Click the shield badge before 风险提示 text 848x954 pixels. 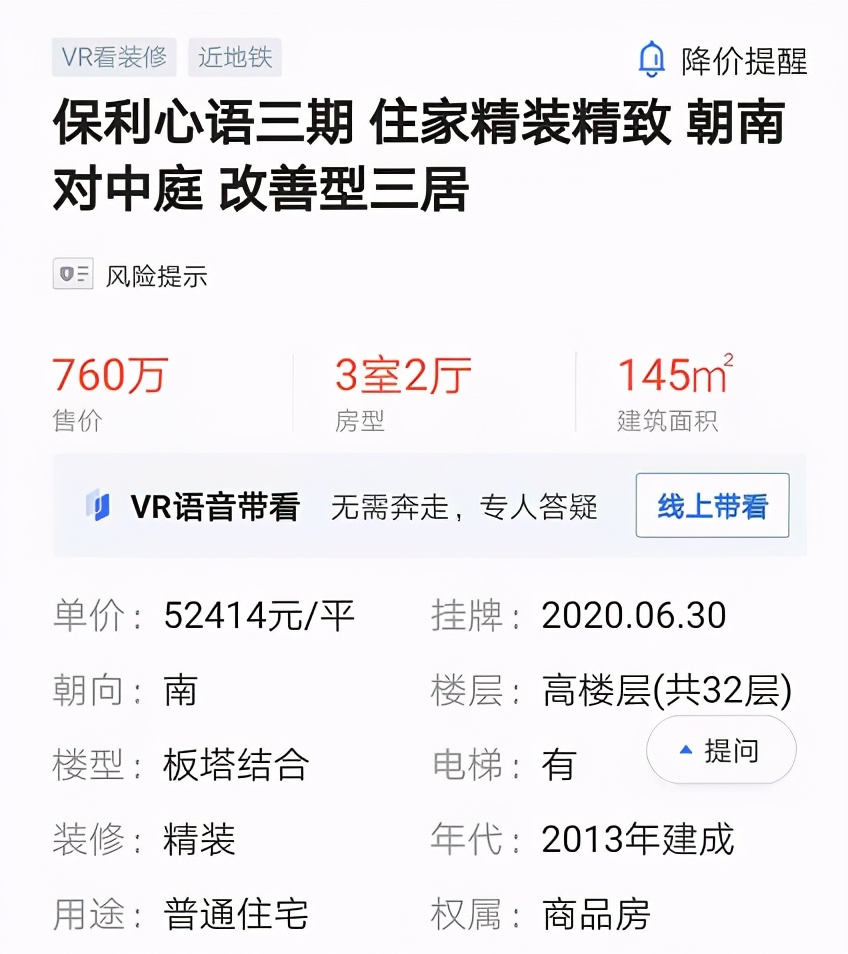tap(70, 274)
